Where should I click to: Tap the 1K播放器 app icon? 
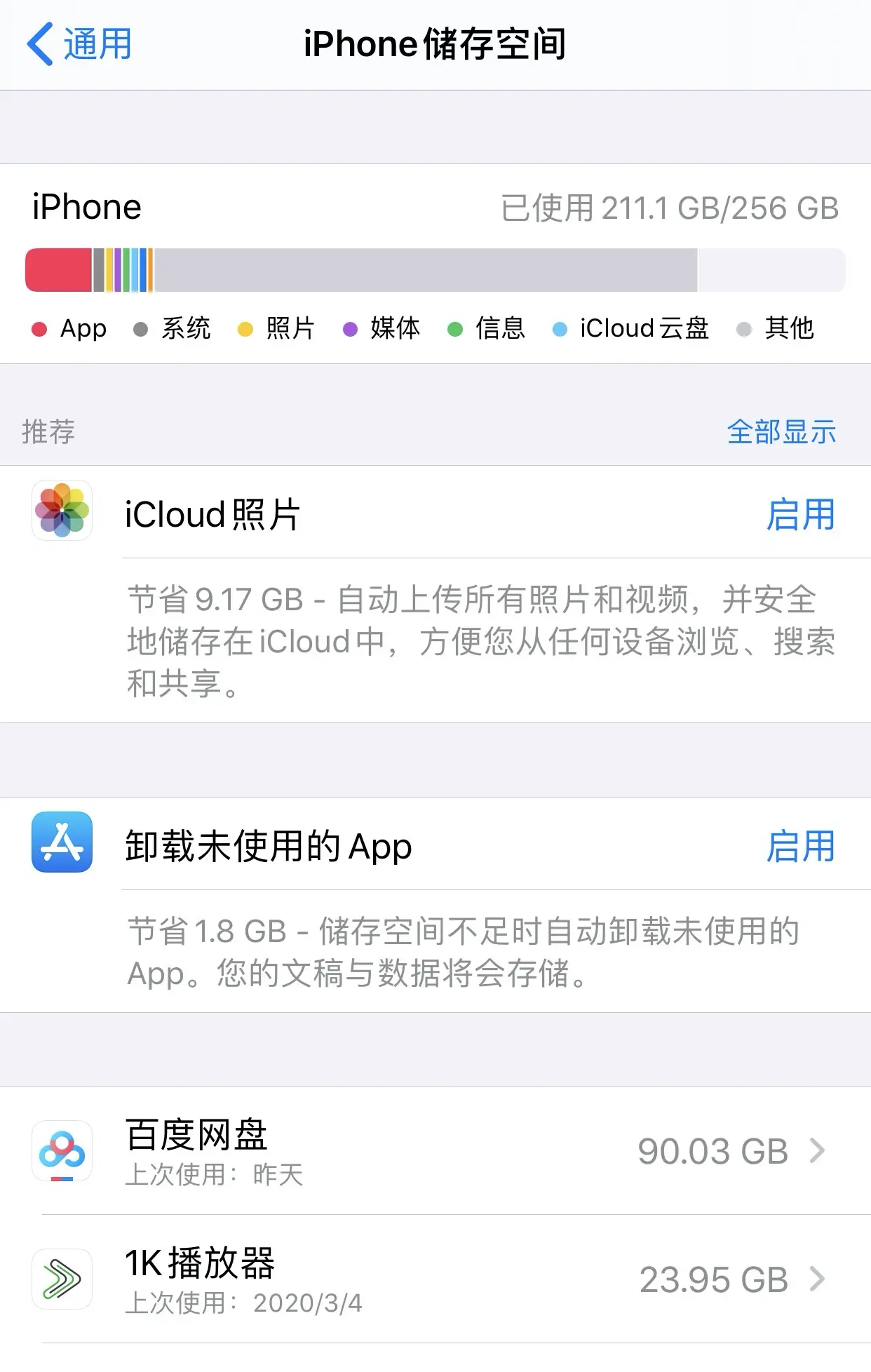(62, 1279)
